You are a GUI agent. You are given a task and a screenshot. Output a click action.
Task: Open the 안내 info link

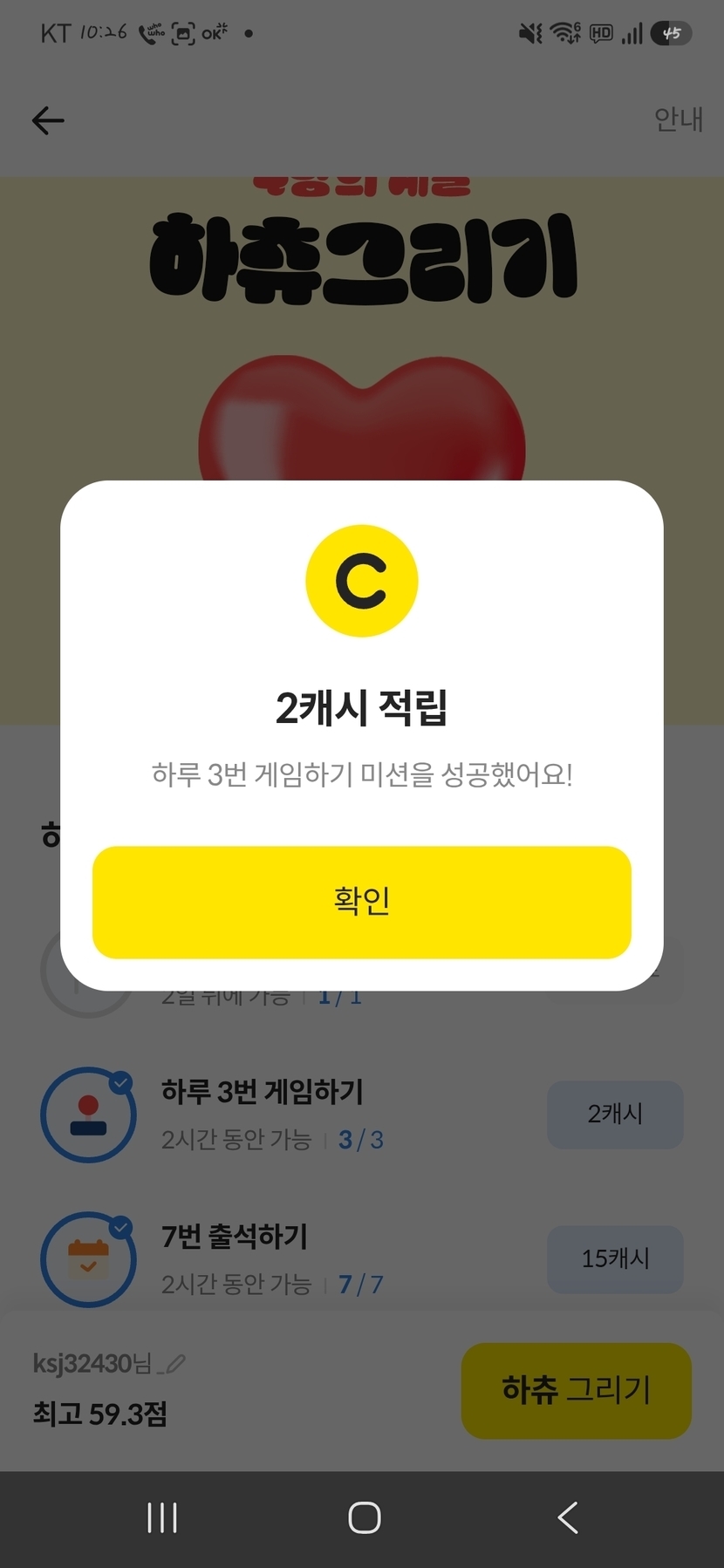click(678, 119)
